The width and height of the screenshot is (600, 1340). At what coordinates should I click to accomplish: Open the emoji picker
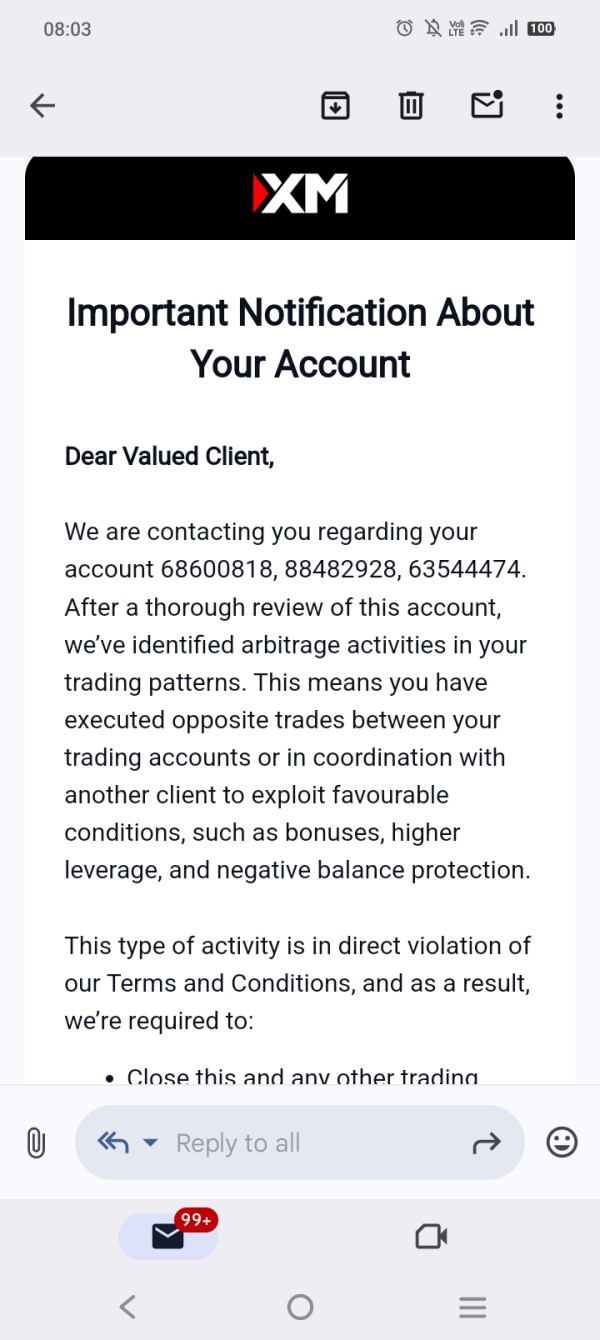[562, 1142]
